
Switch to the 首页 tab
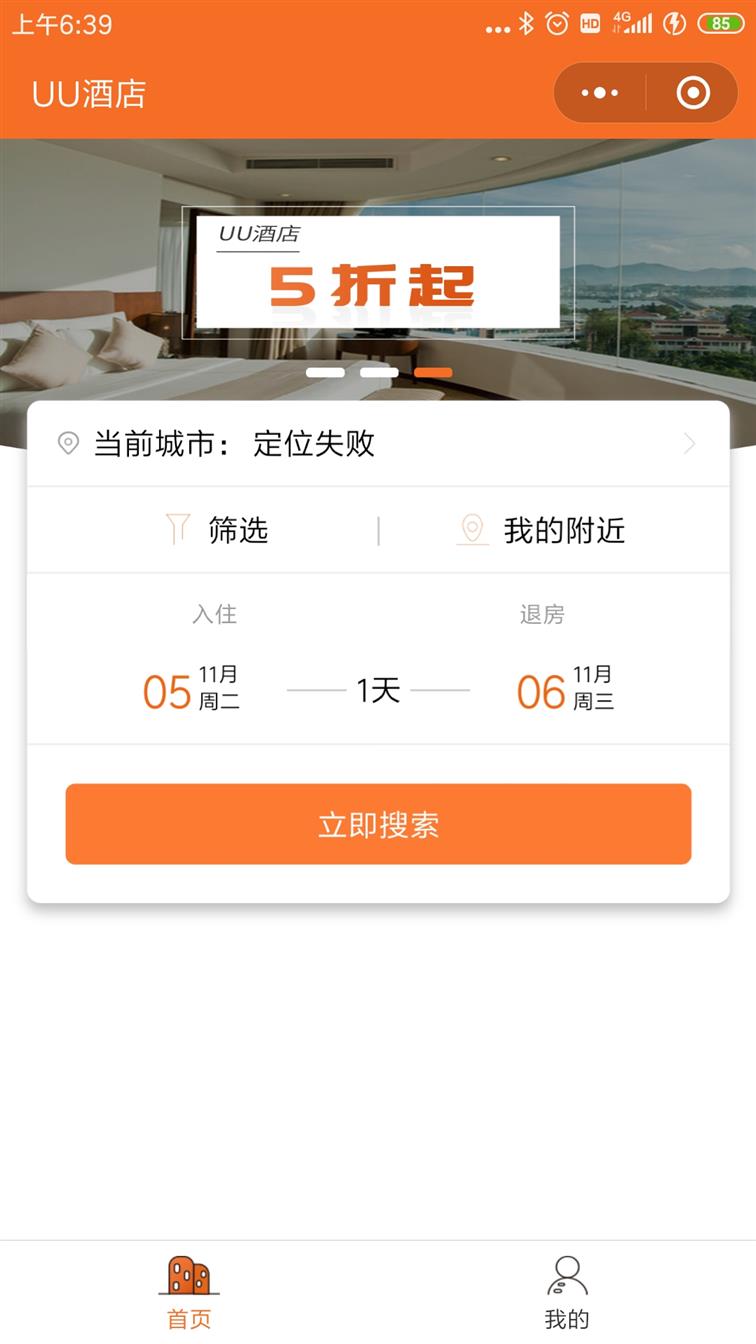click(189, 1293)
